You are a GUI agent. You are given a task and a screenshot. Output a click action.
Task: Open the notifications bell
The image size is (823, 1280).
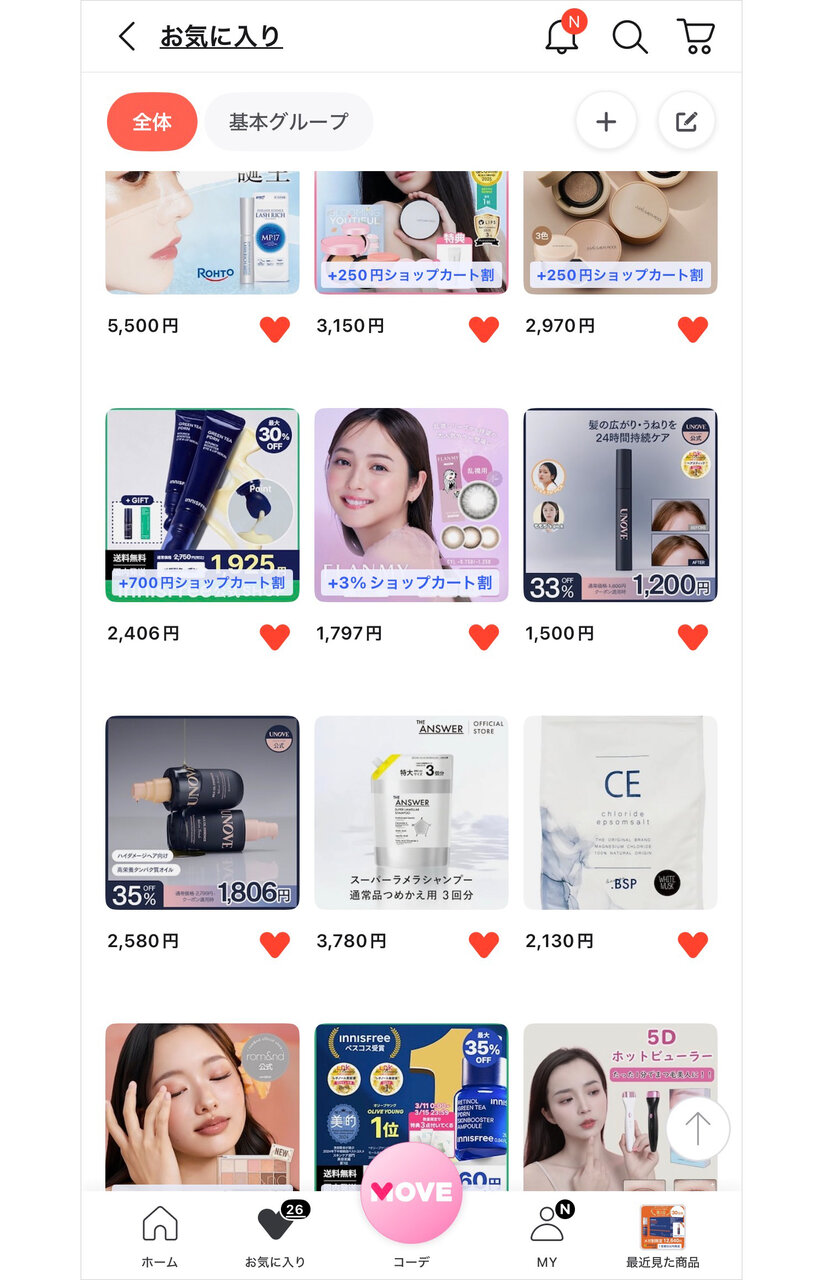click(x=562, y=37)
